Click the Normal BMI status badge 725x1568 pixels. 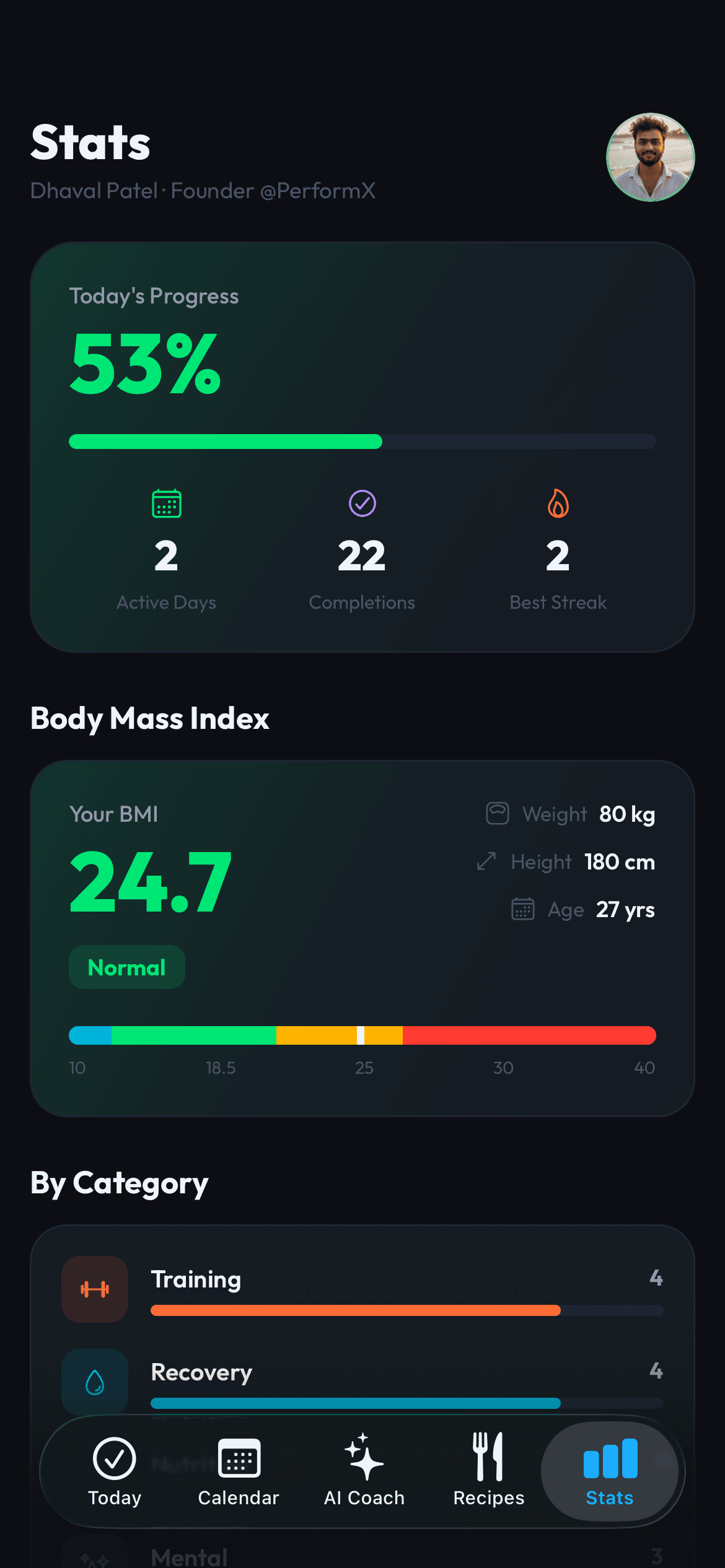point(126,967)
